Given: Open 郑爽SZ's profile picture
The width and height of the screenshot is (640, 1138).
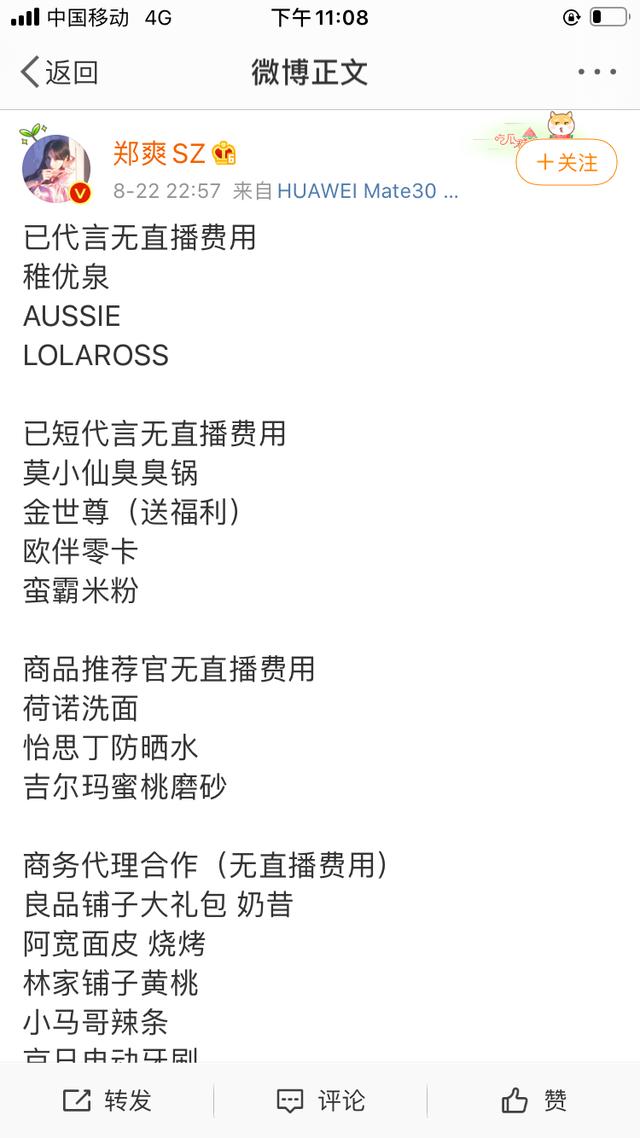Looking at the screenshot, I should 57,168.
